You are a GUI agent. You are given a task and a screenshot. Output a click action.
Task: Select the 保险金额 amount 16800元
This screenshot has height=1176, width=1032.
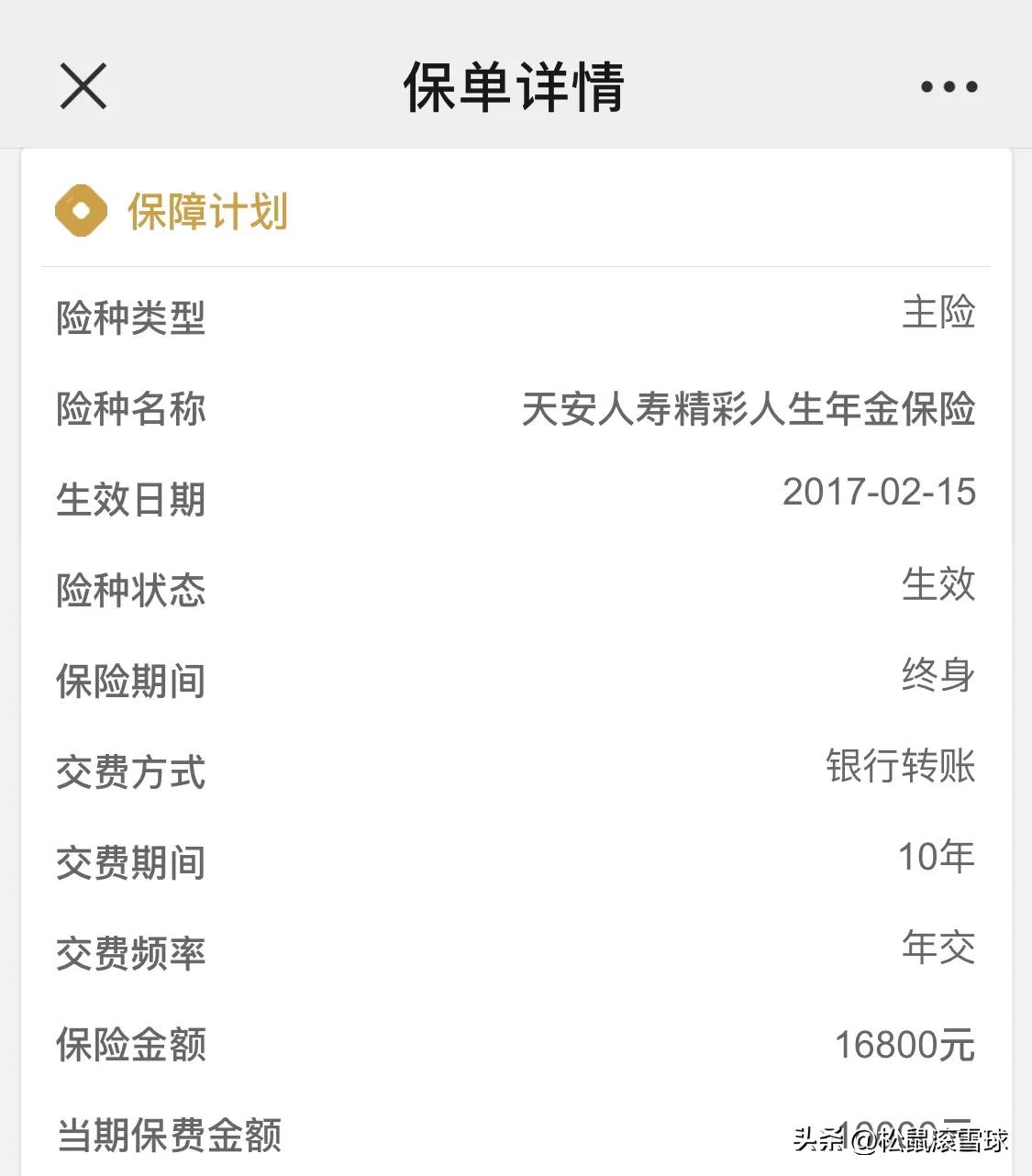click(x=904, y=1043)
